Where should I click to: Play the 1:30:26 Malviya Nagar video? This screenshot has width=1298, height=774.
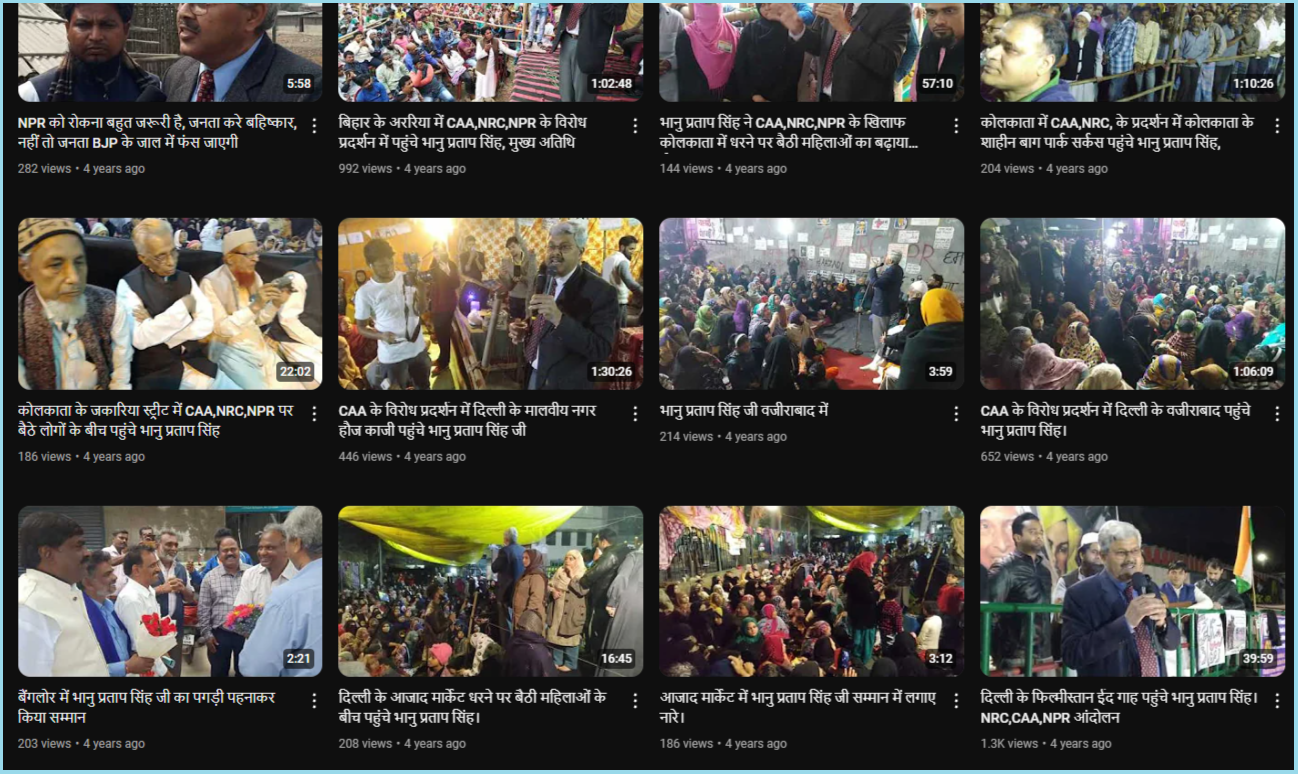[x=490, y=304]
